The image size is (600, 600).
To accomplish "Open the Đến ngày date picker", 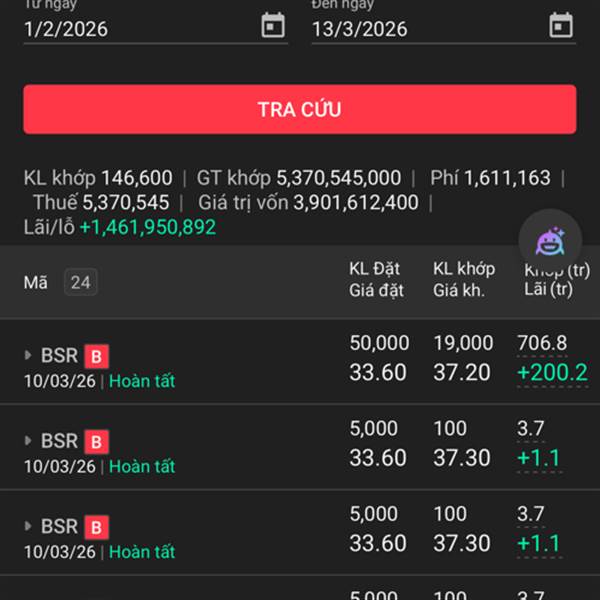I will coord(561,26).
